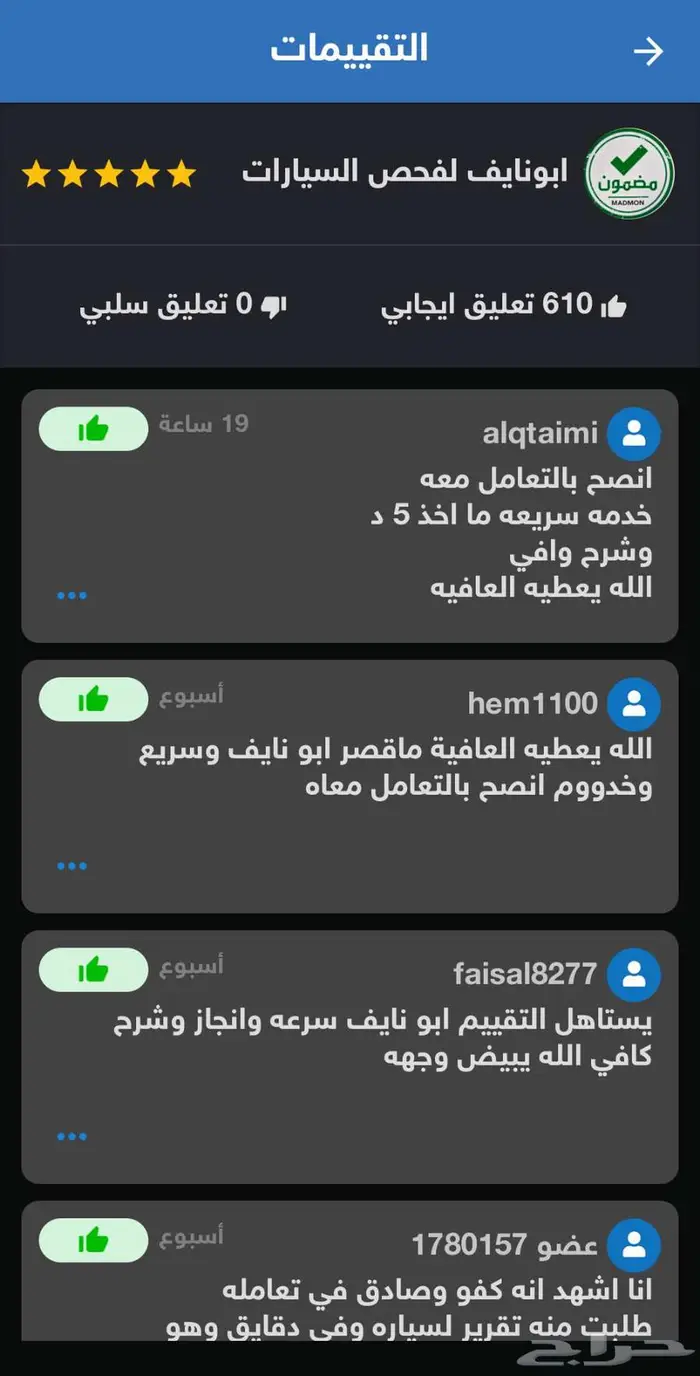This screenshot has width=700, height=1376.
Task: Open profile of عضو 1780157
Action: (633, 1245)
